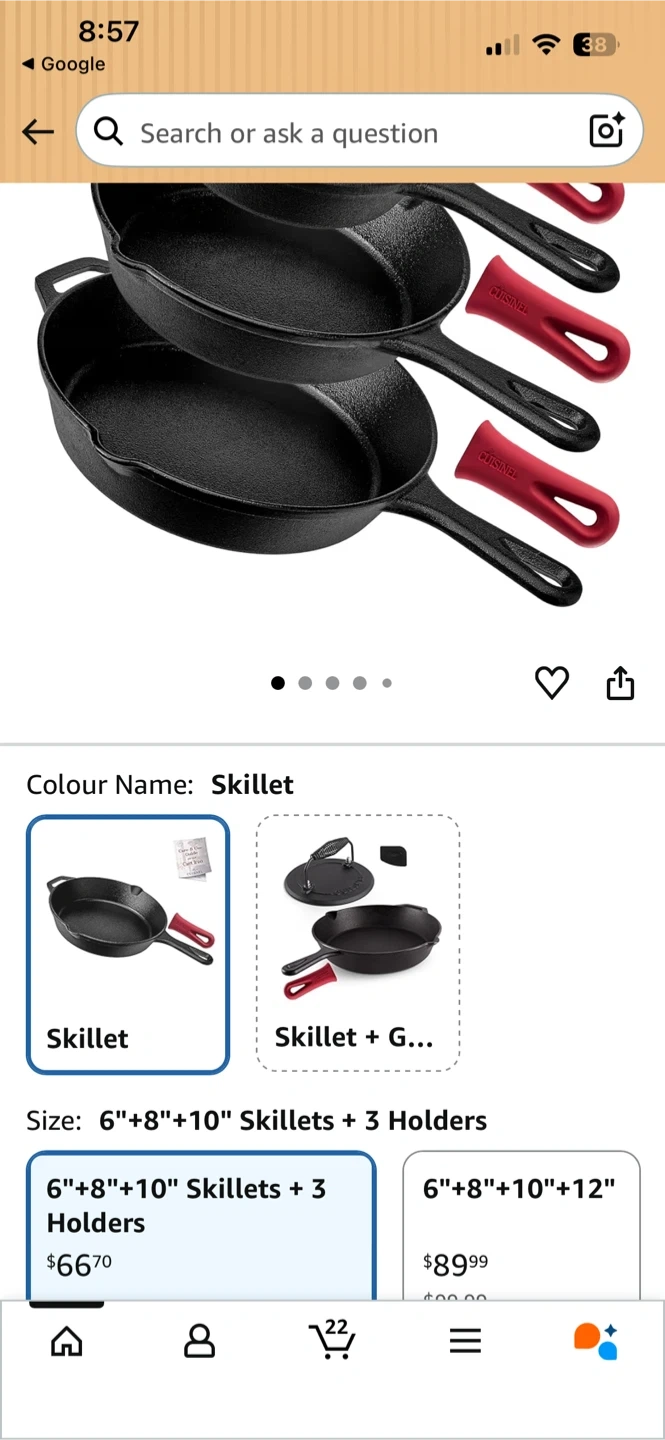Choose the 6"+8"+10"+12" size option

coord(521,1226)
